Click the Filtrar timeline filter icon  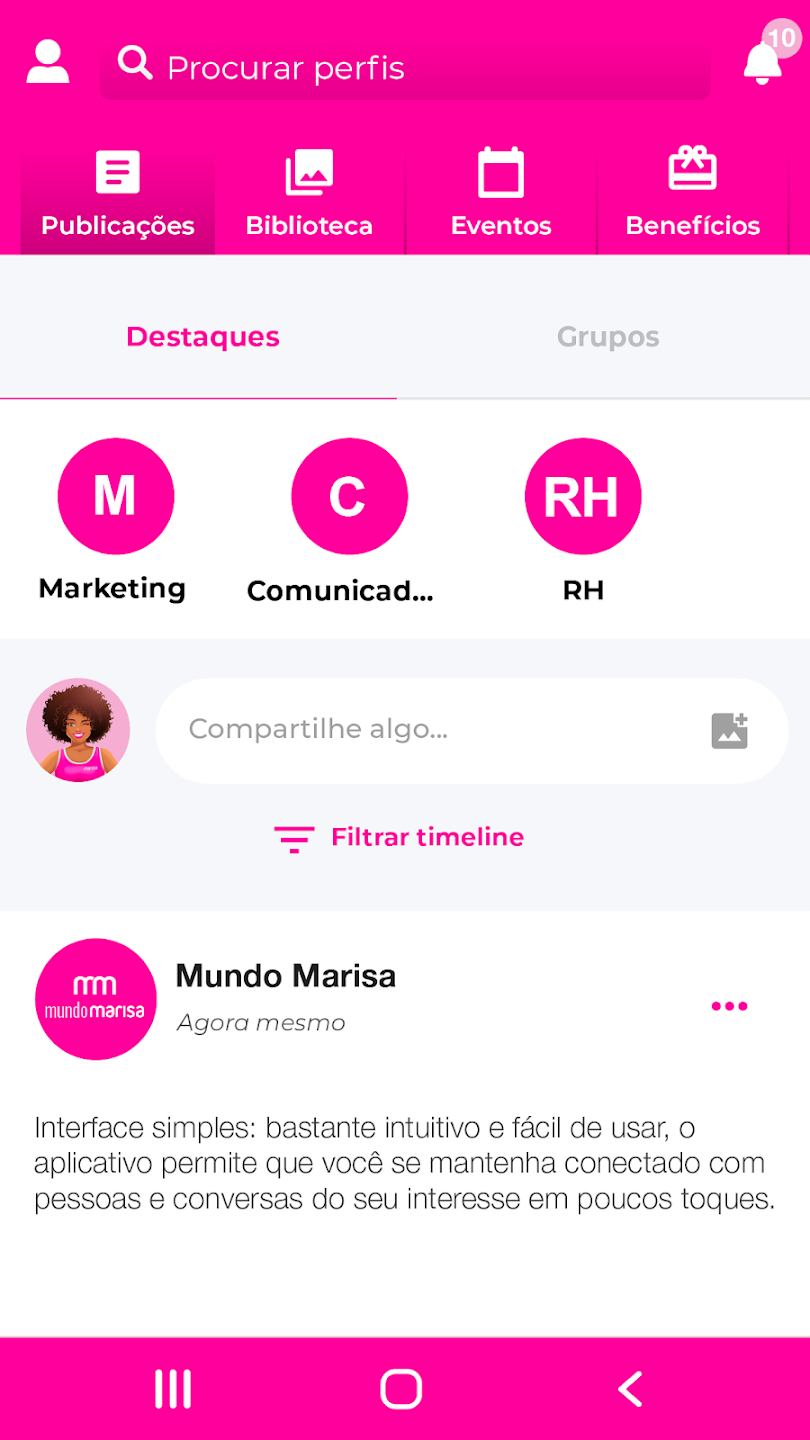[293, 838]
